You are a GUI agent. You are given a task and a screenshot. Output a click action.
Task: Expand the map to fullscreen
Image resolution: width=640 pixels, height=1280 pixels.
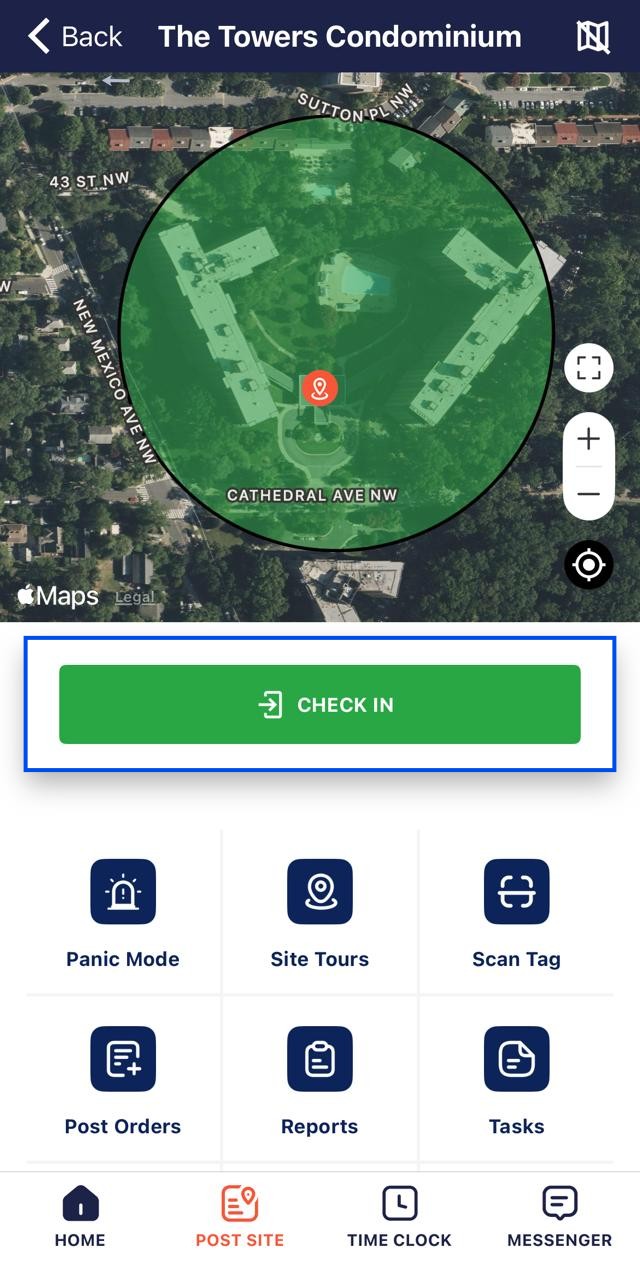point(589,367)
